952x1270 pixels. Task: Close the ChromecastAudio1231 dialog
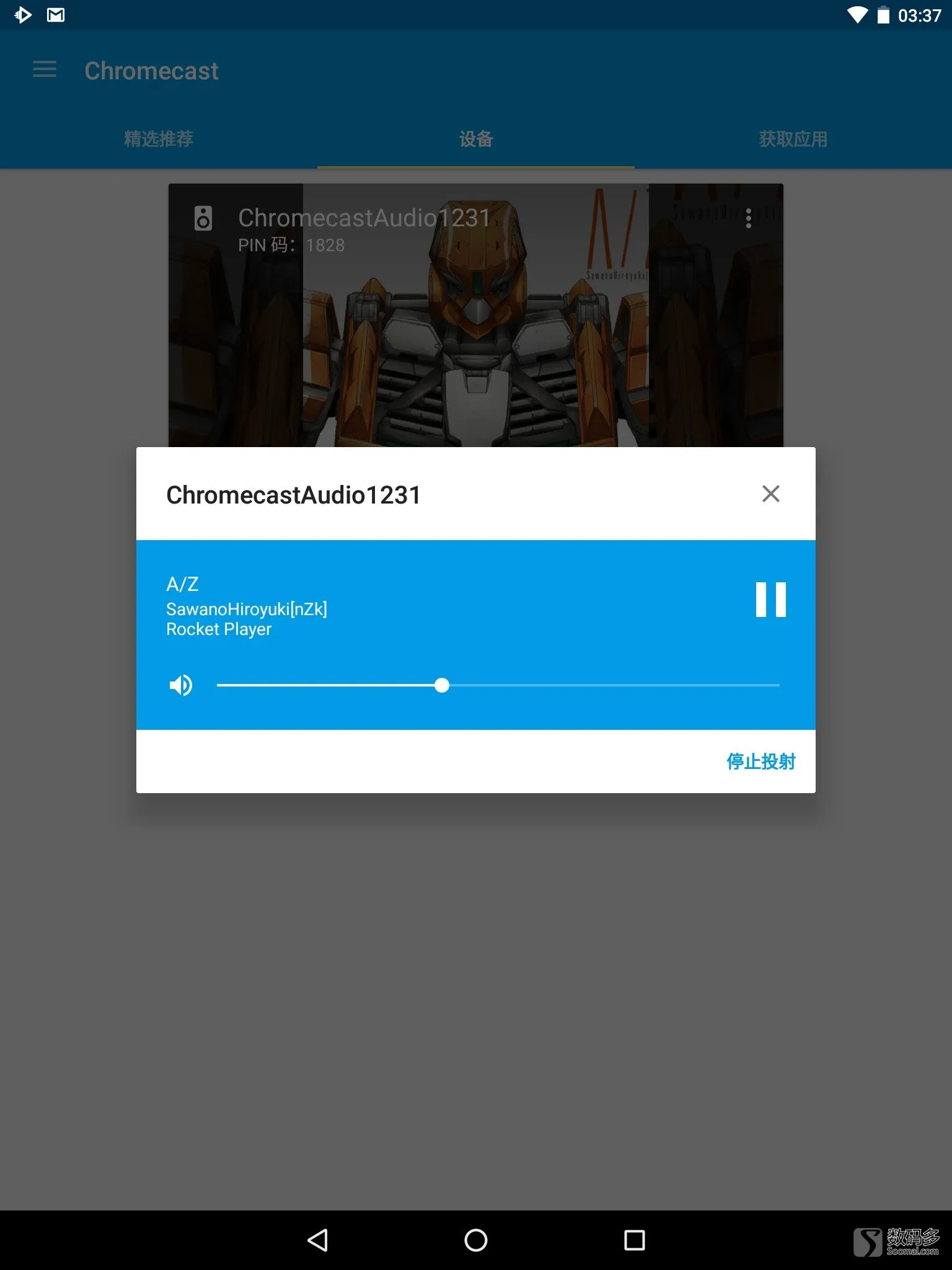coord(770,494)
